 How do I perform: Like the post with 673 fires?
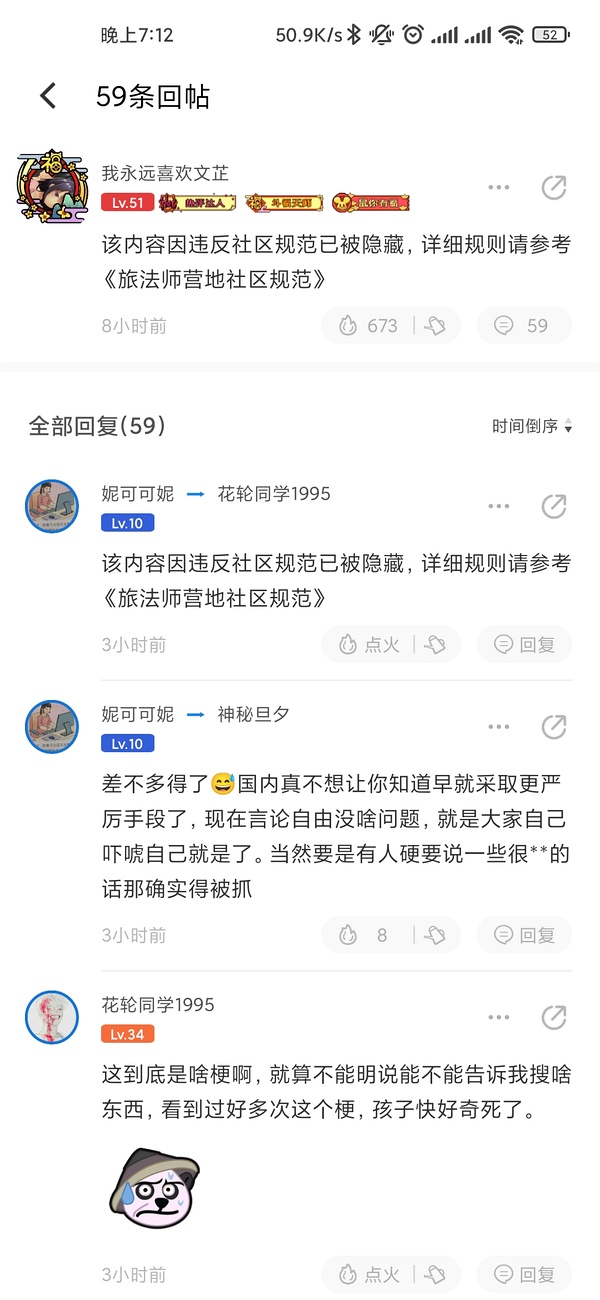coord(368,325)
